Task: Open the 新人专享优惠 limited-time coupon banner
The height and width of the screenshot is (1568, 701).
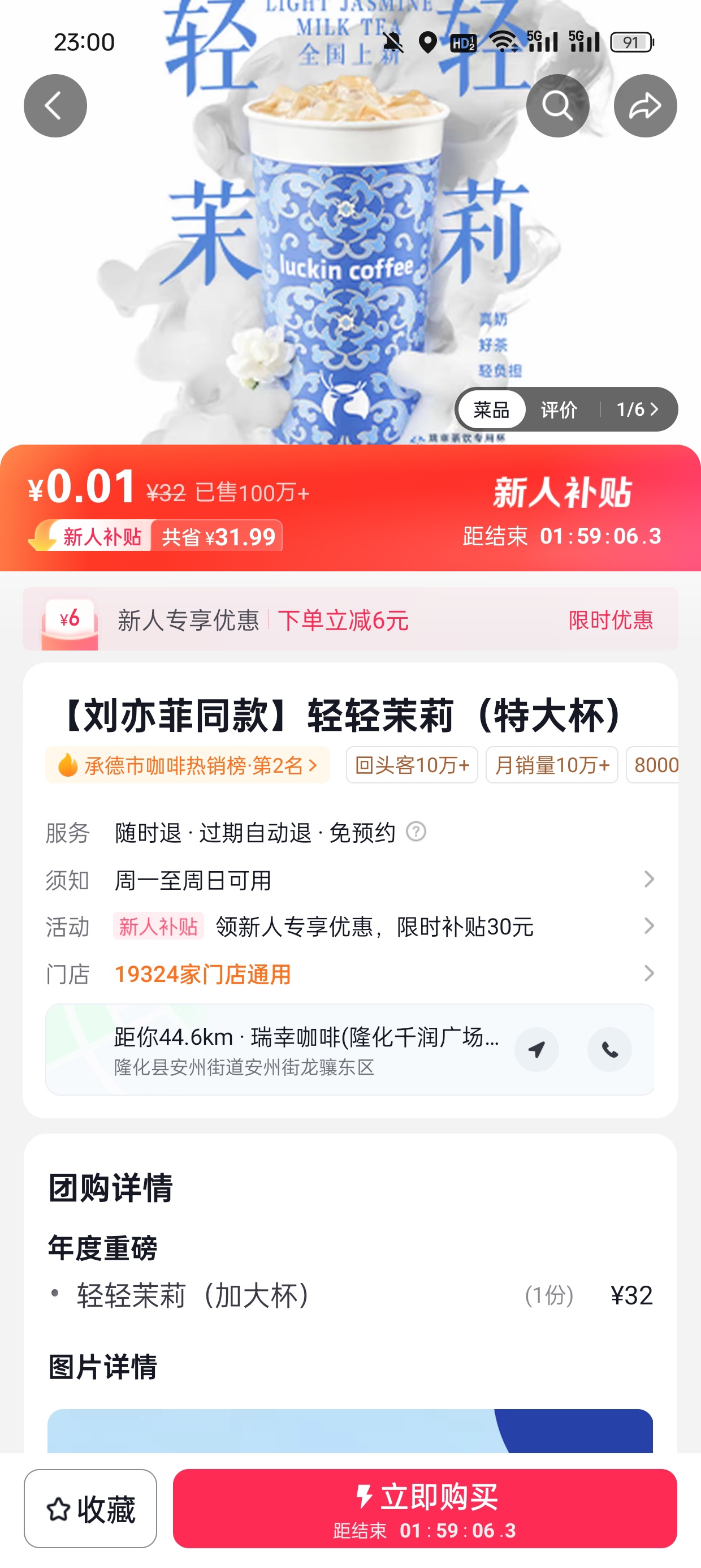Action: click(x=350, y=619)
